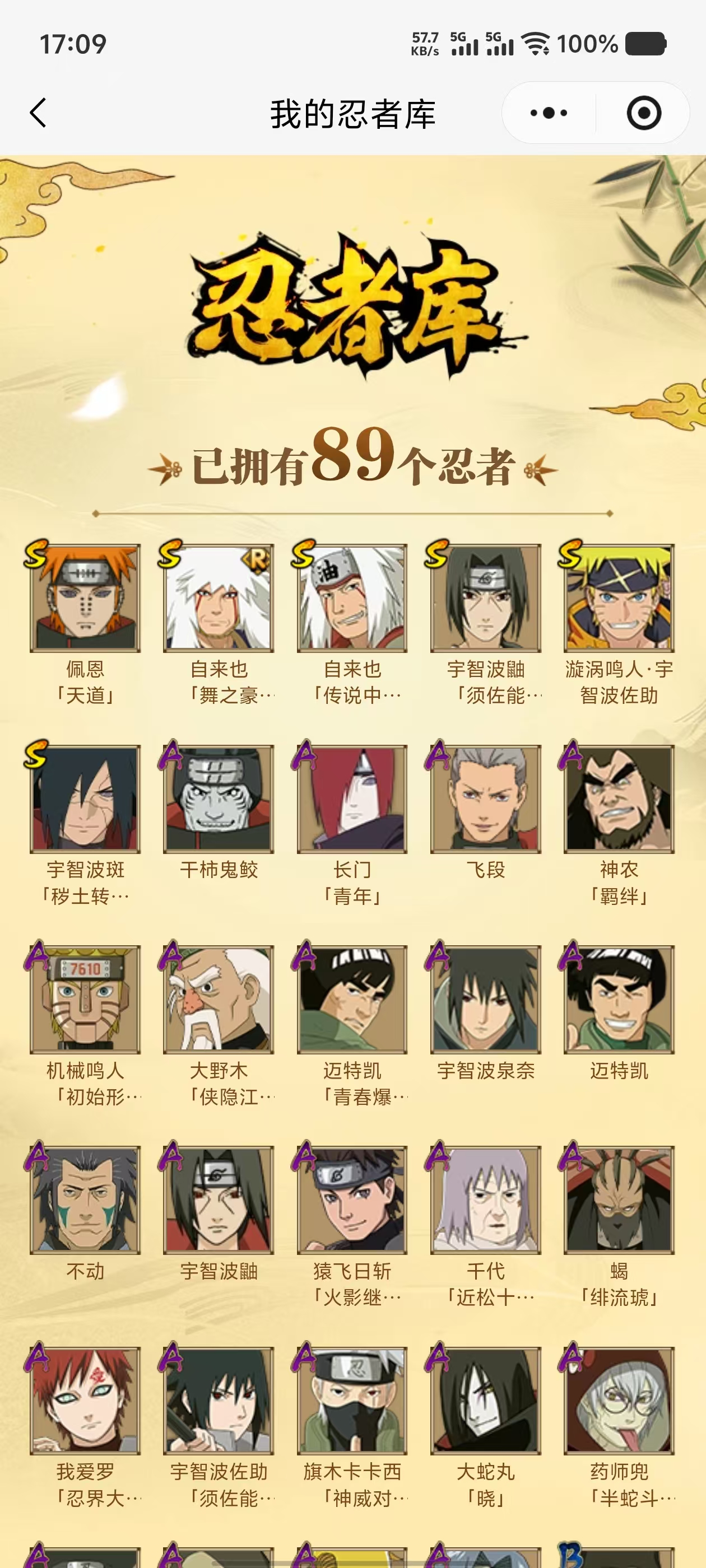706x1568 pixels.
Task: Open the 大蛇丸「晓」 ninja
Action: tap(485, 1401)
